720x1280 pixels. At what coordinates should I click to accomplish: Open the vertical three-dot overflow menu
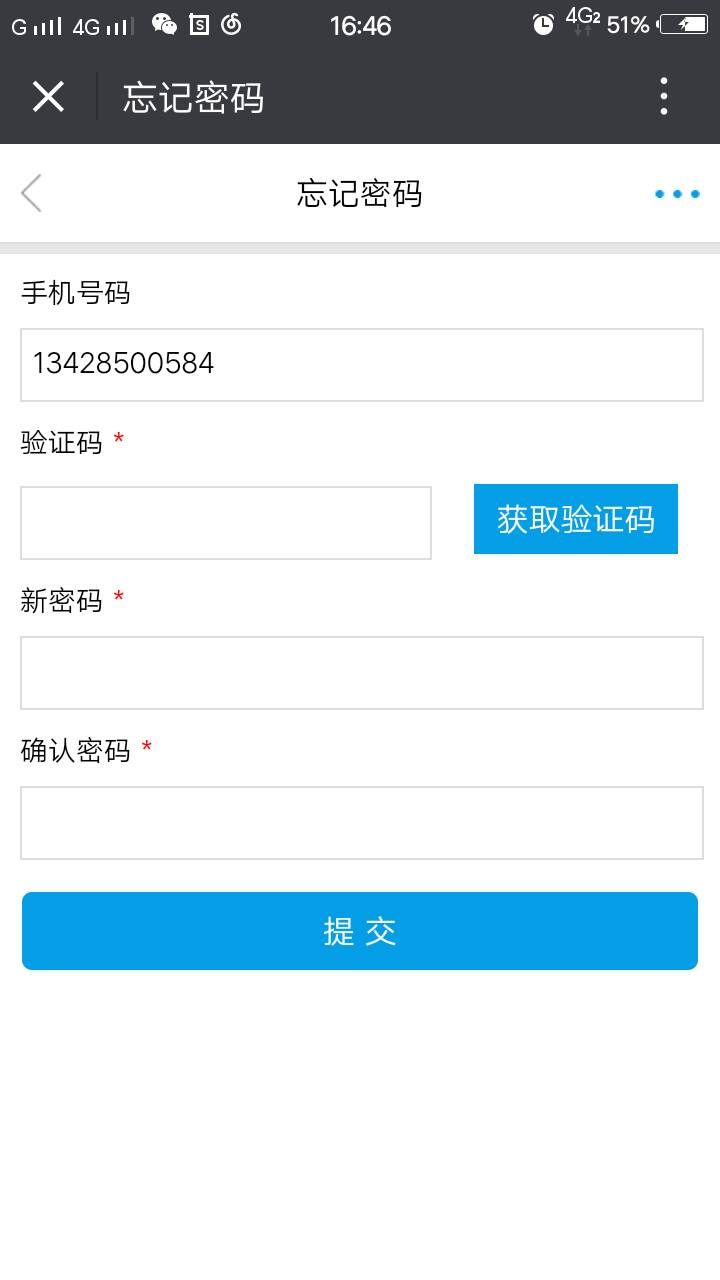[664, 97]
